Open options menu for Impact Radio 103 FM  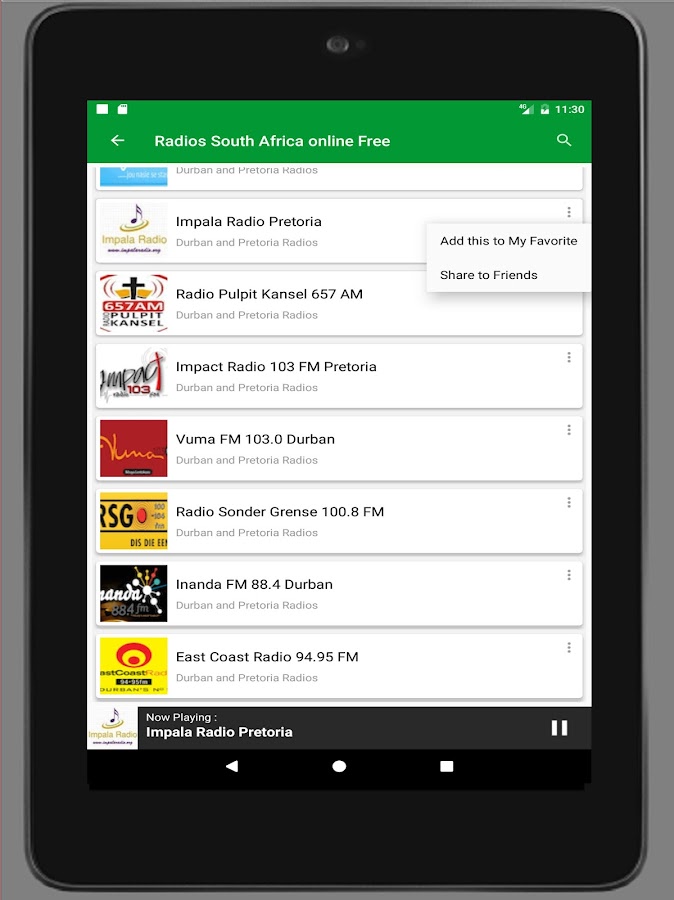pyautogui.click(x=569, y=358)
